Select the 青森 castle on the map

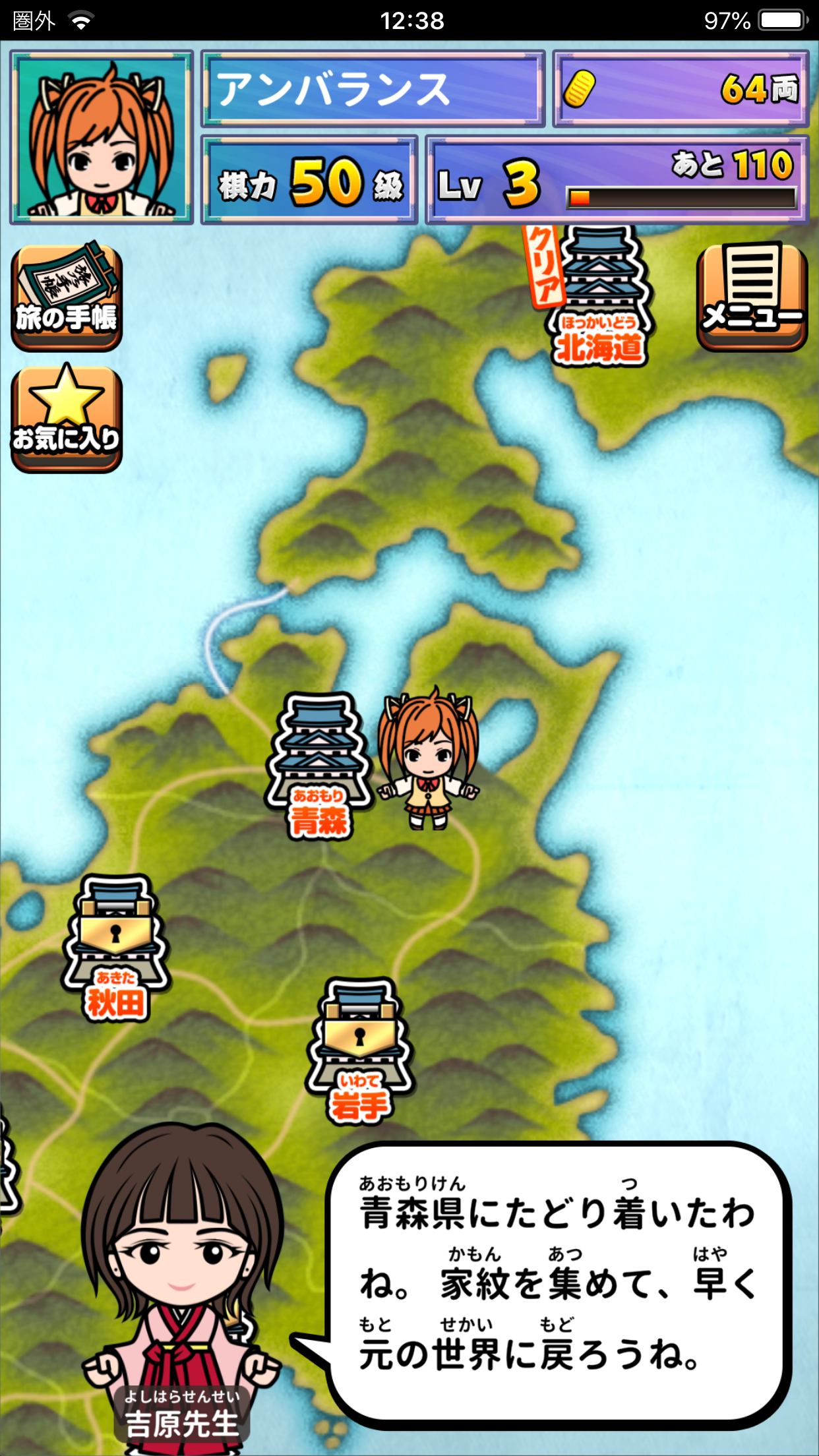[x=319, y=764]
